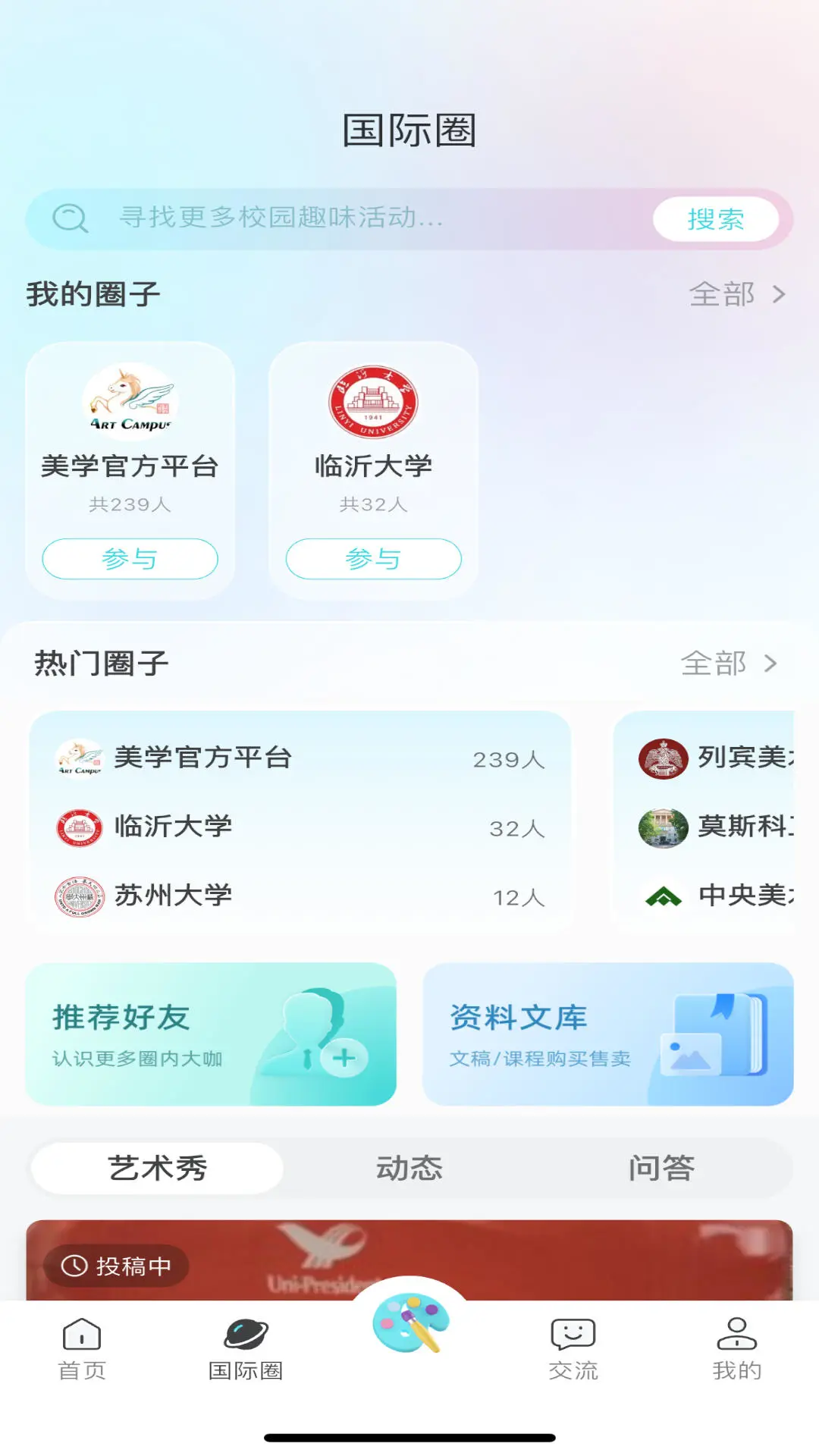Tap the 搜索 button
This screenshot has height=1456, width=819.
click(715, 219)
